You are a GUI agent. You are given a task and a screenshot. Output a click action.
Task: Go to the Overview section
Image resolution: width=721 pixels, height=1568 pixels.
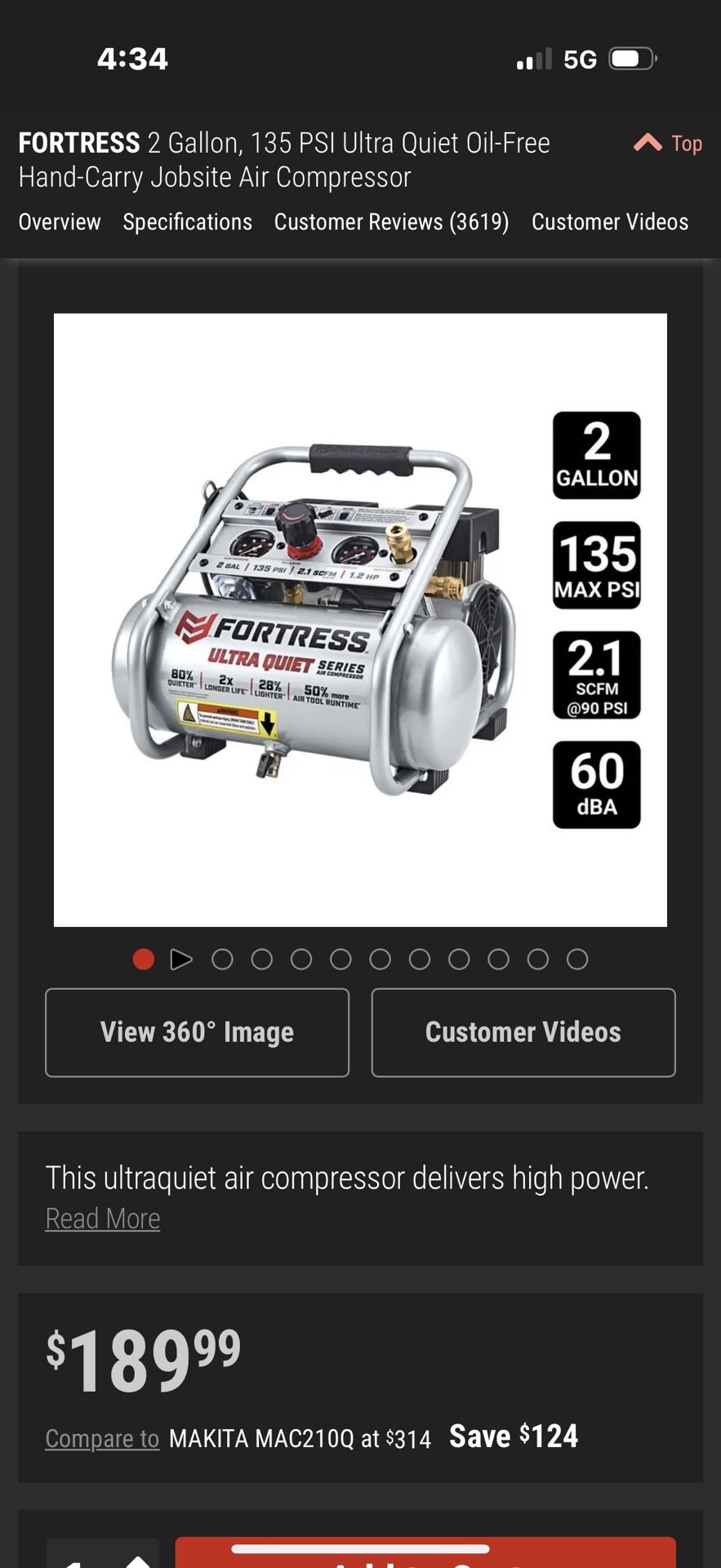coord(60,222)
